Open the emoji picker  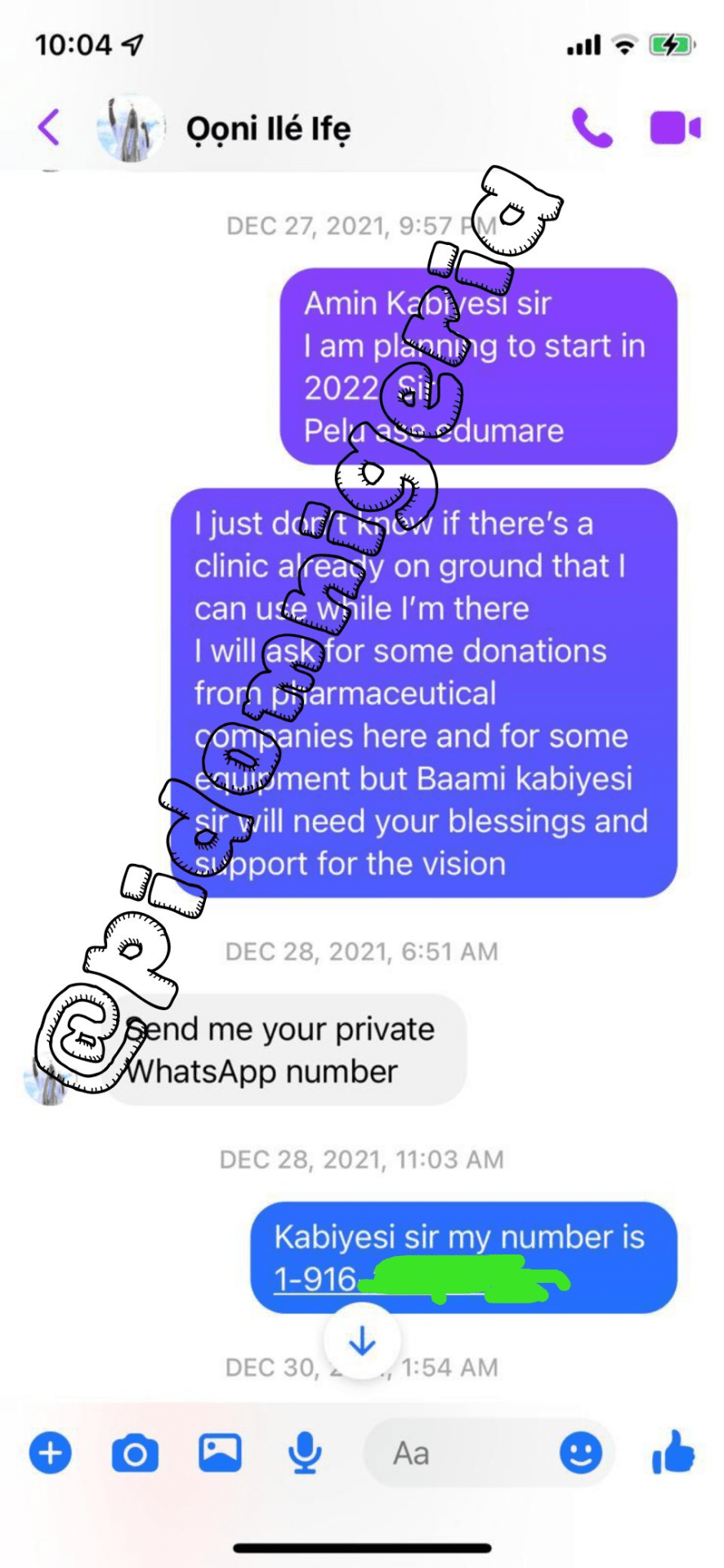pos(581,1454)
